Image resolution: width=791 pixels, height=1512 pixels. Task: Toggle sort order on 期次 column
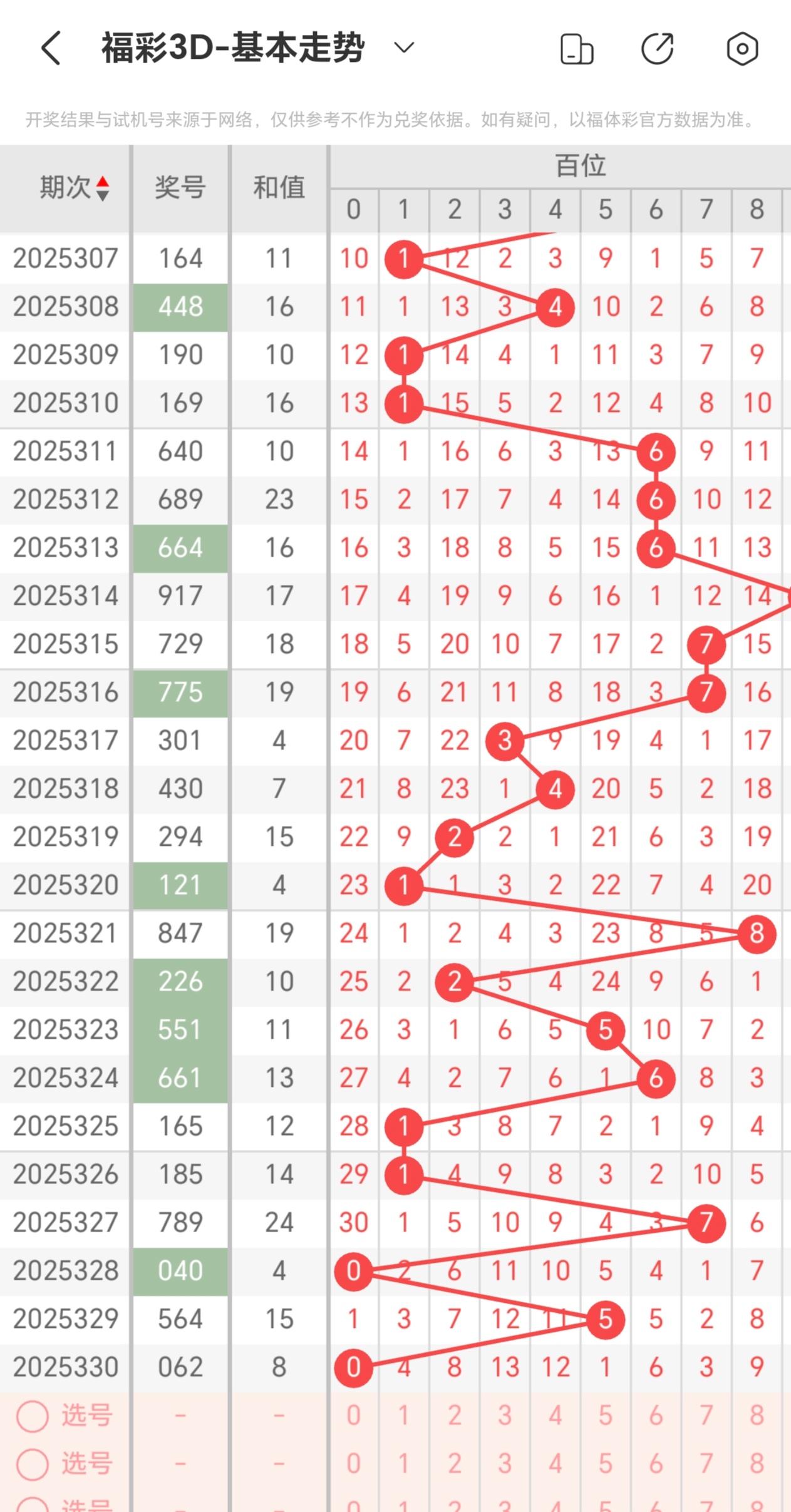click(102, 188)
